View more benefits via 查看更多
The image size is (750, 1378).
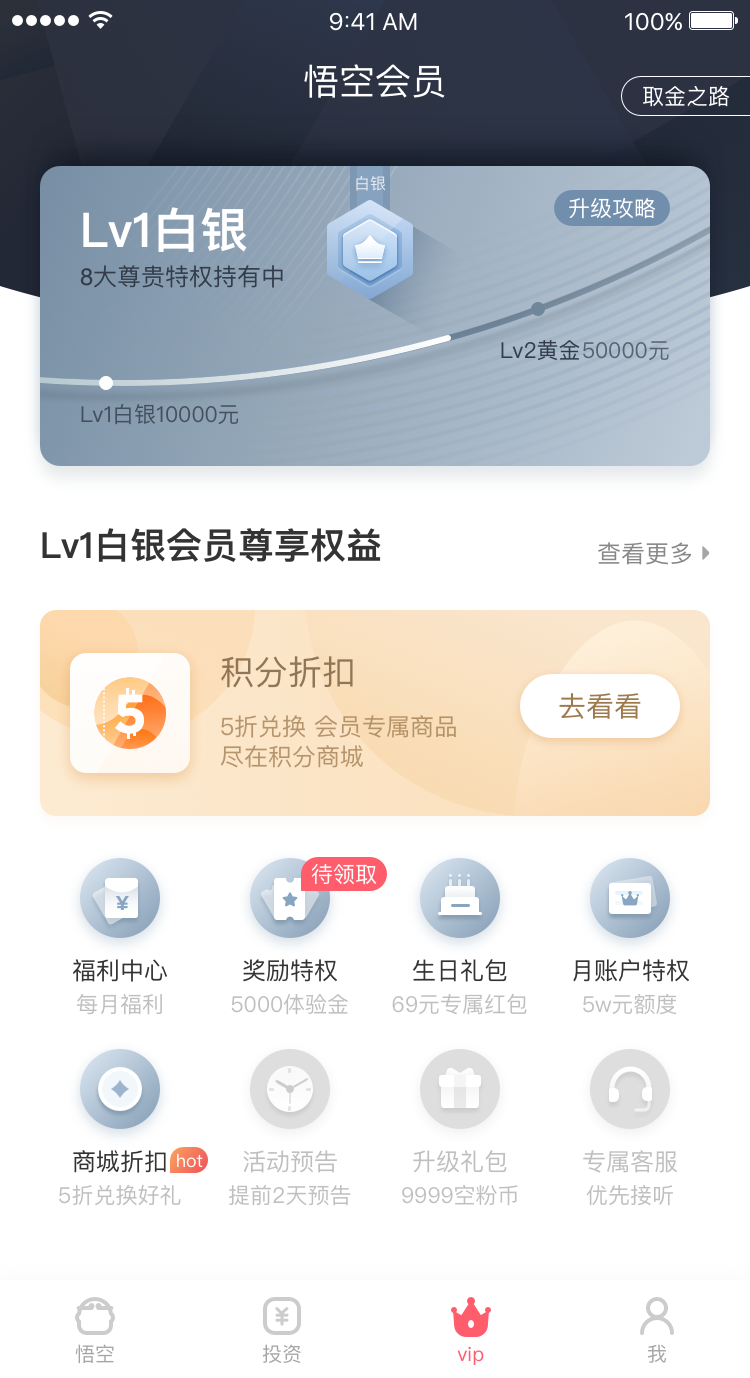tap(653, 553)
